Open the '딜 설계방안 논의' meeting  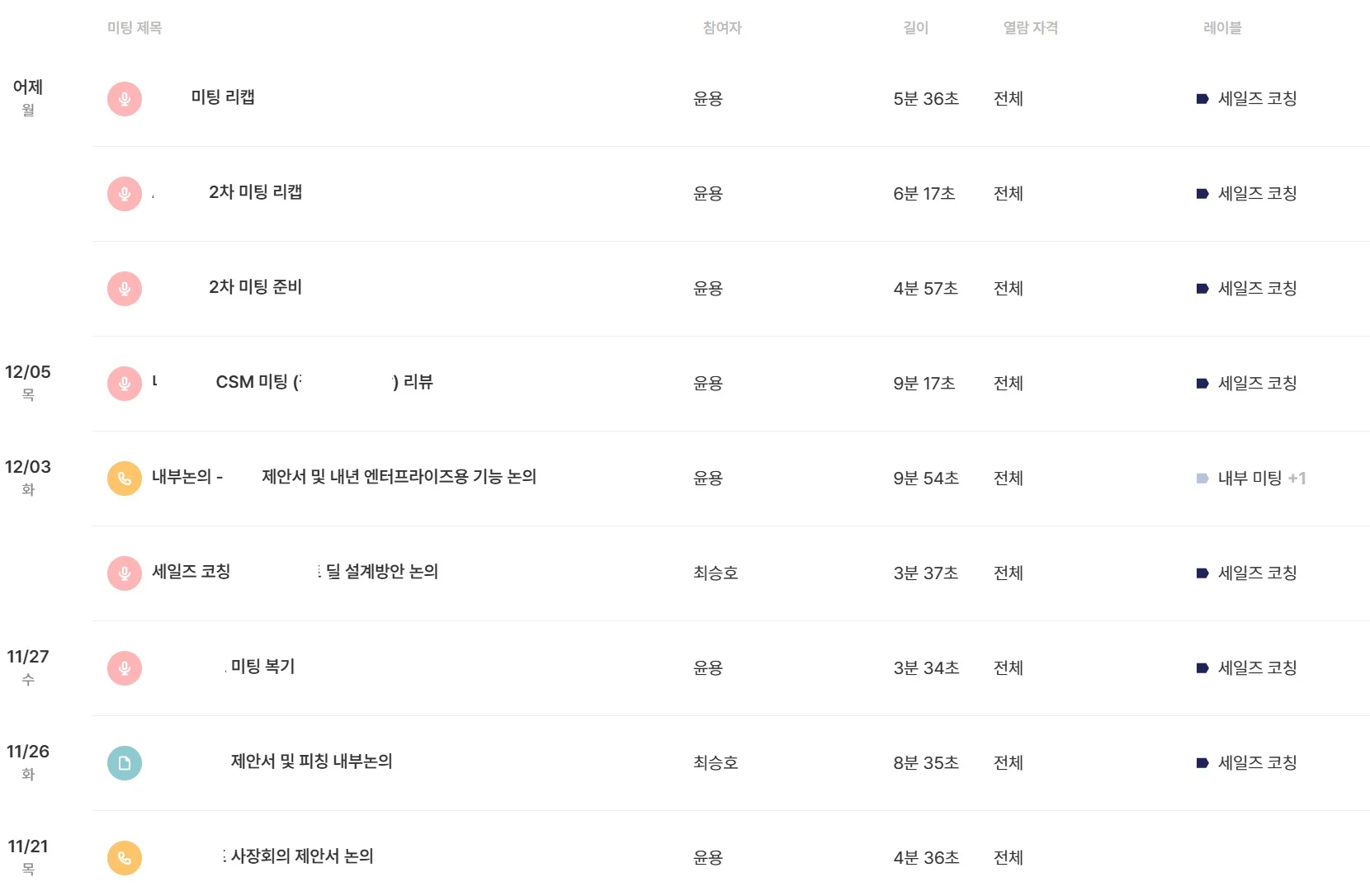pyautogui.click(x=381, y=572)
